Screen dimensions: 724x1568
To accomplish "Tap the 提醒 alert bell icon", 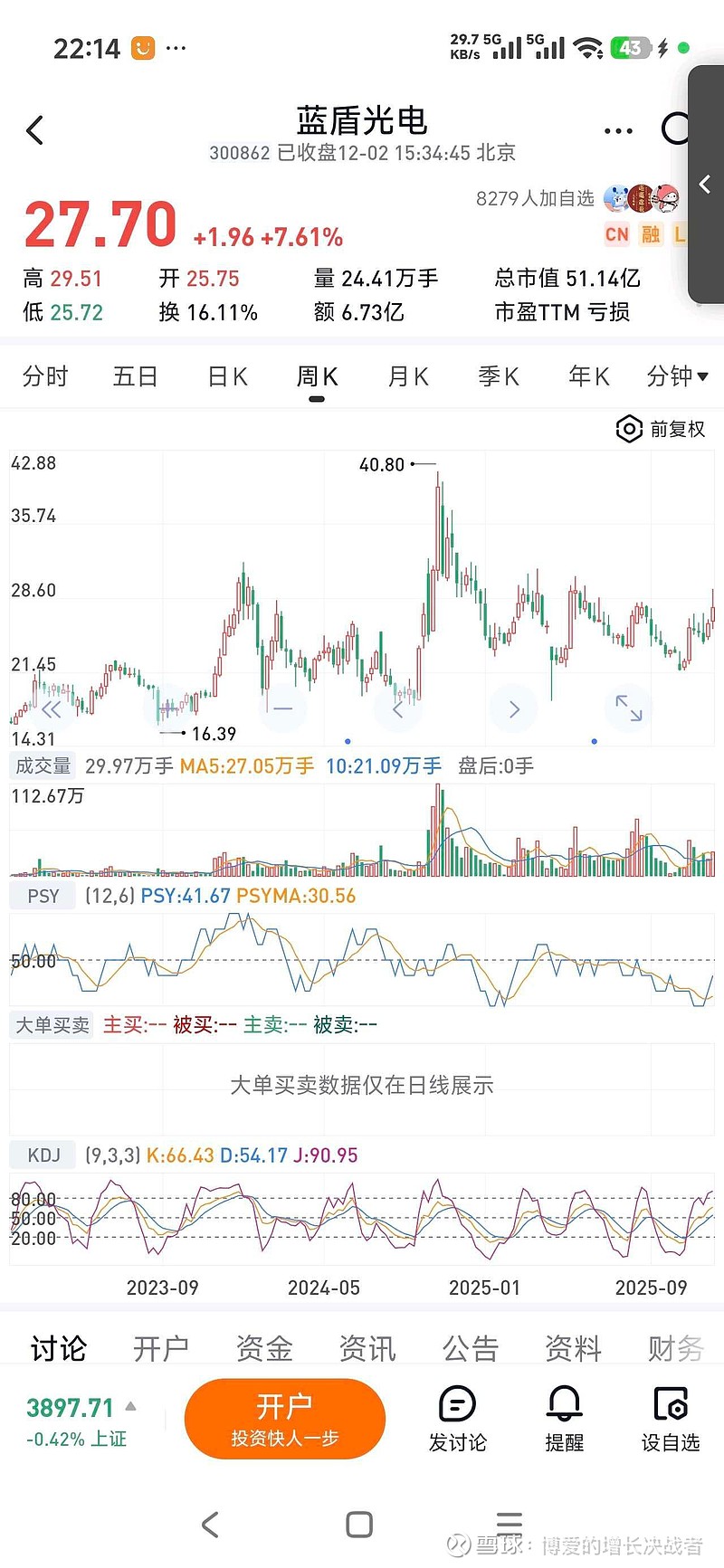I will [564, 1418].
